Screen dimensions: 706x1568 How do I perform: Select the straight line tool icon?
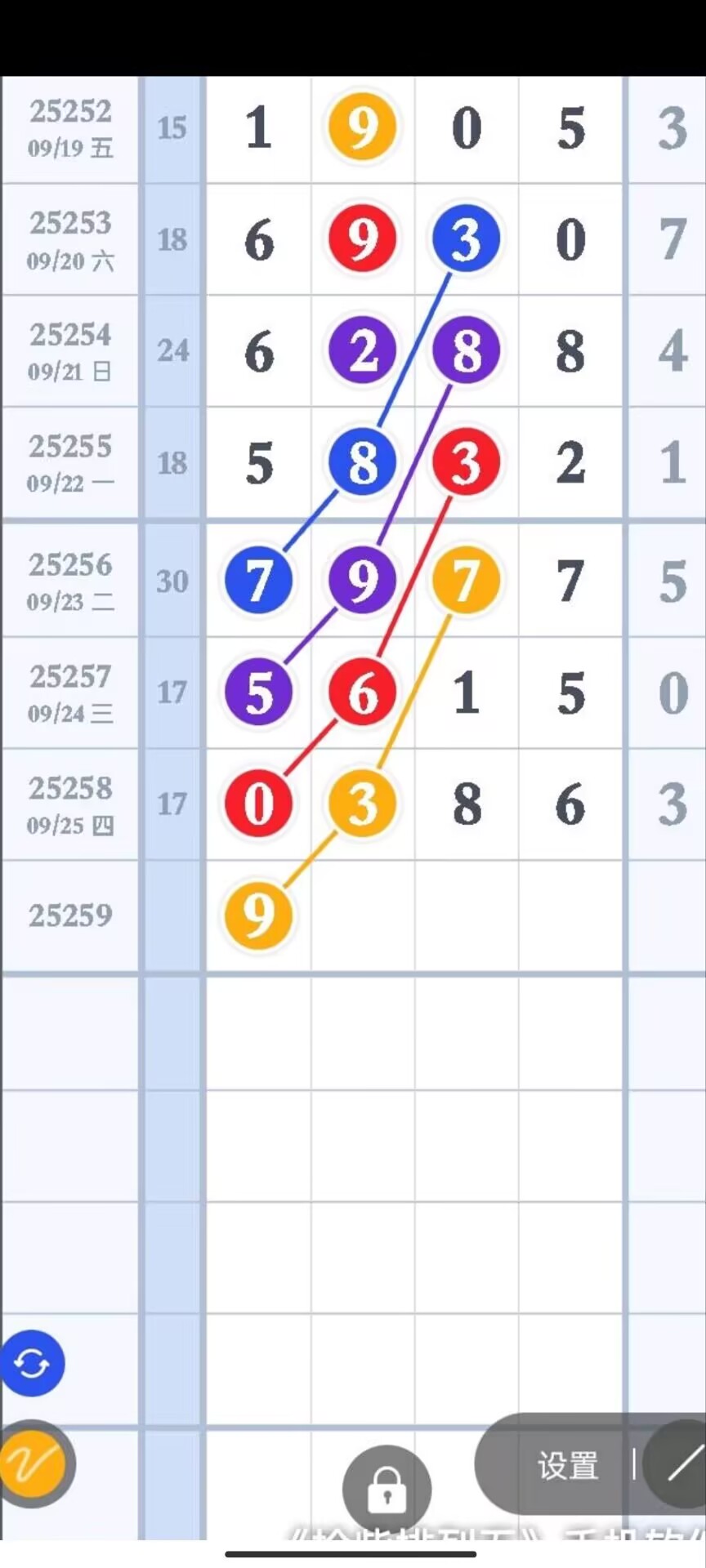(682, 1463)
